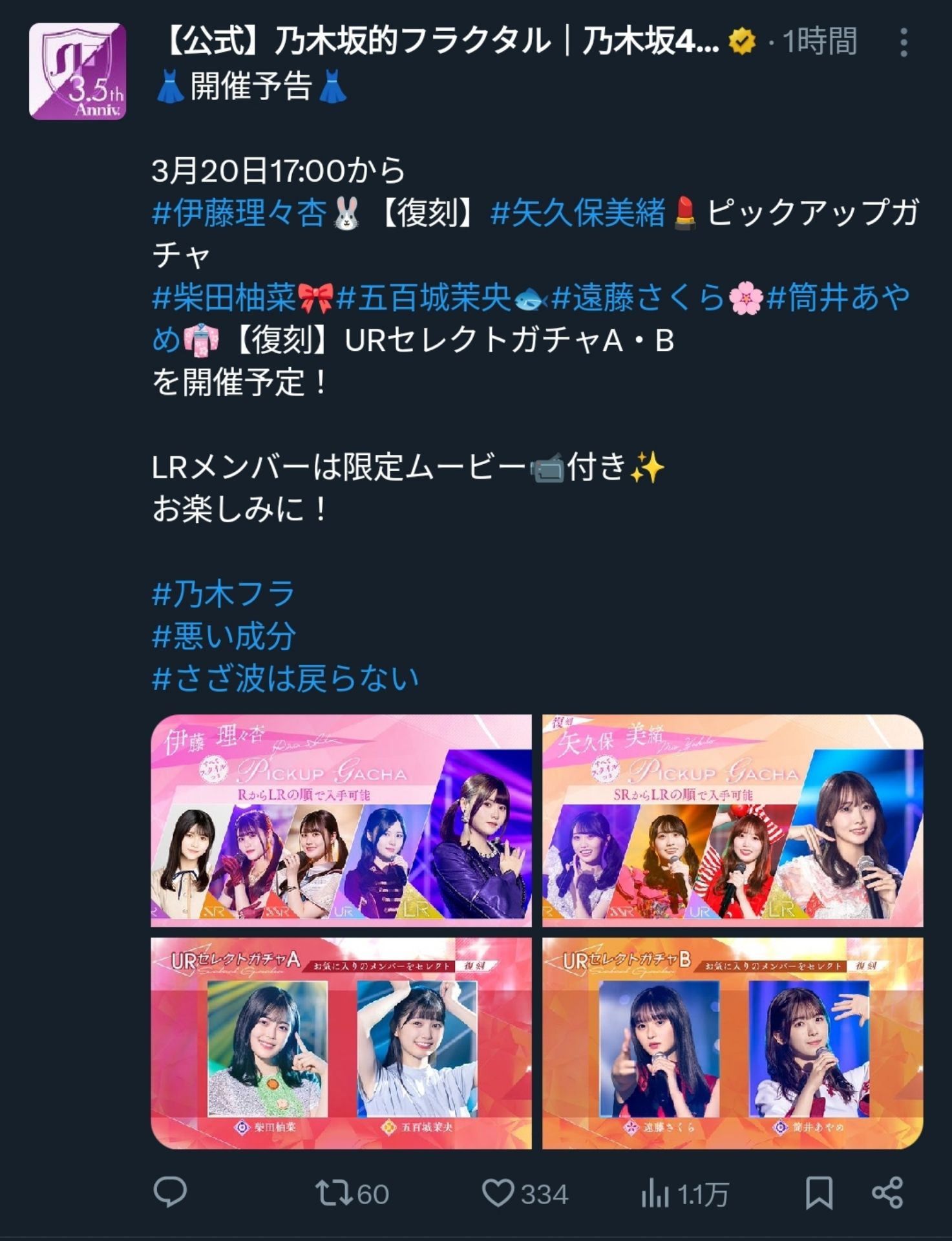Open the #矢久保美緒 hashtag
The image size is (952, 1241).
coord(577,213)
